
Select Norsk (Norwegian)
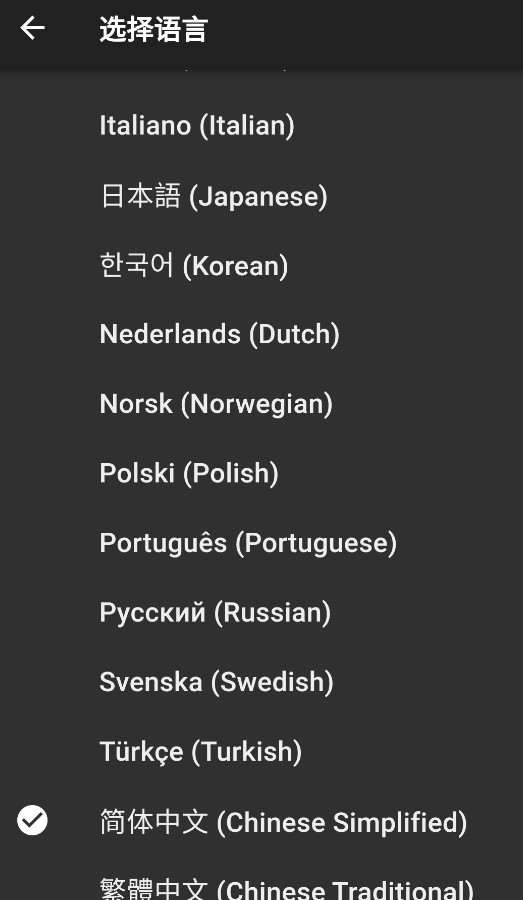[x=261, y=404]
